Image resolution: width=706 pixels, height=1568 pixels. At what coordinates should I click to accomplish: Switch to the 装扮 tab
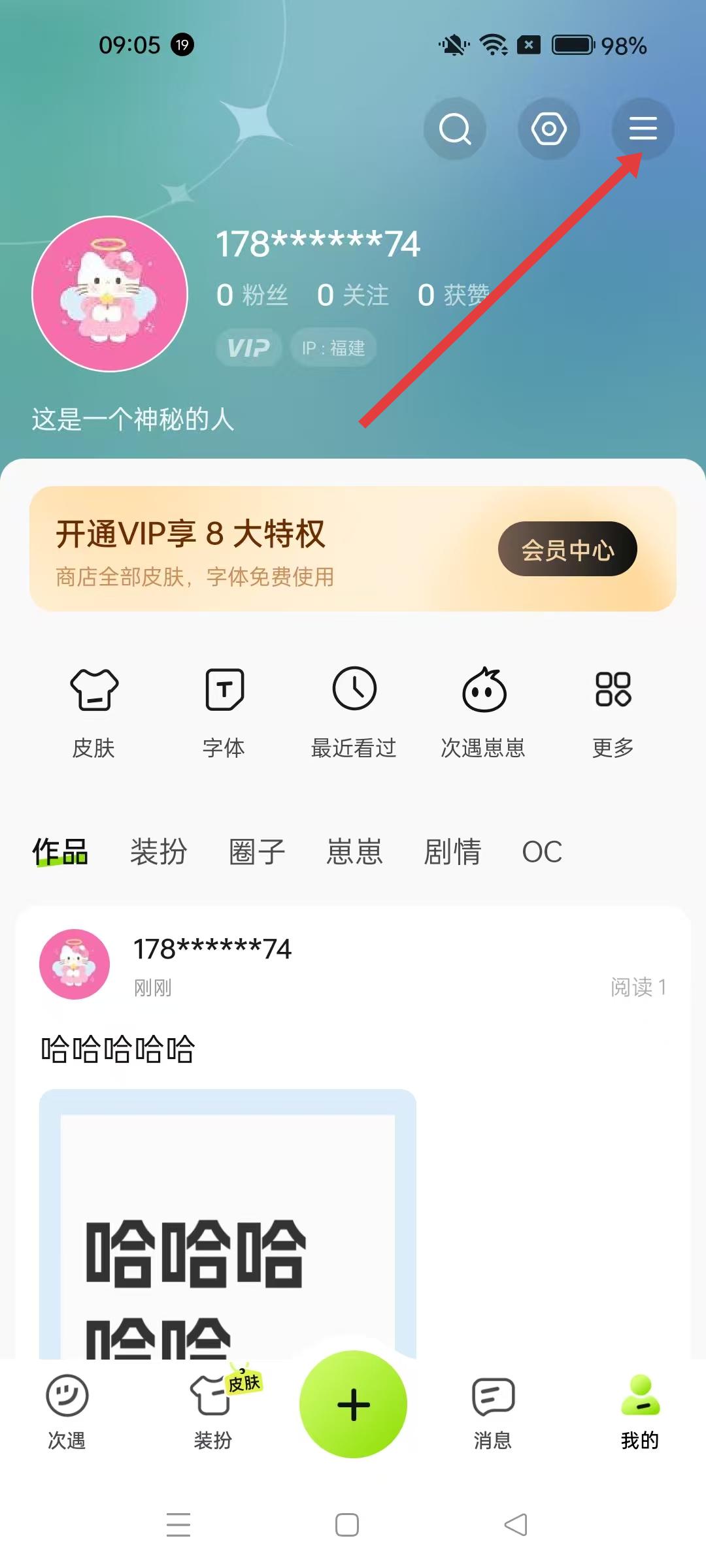click(x=159, y=851)
